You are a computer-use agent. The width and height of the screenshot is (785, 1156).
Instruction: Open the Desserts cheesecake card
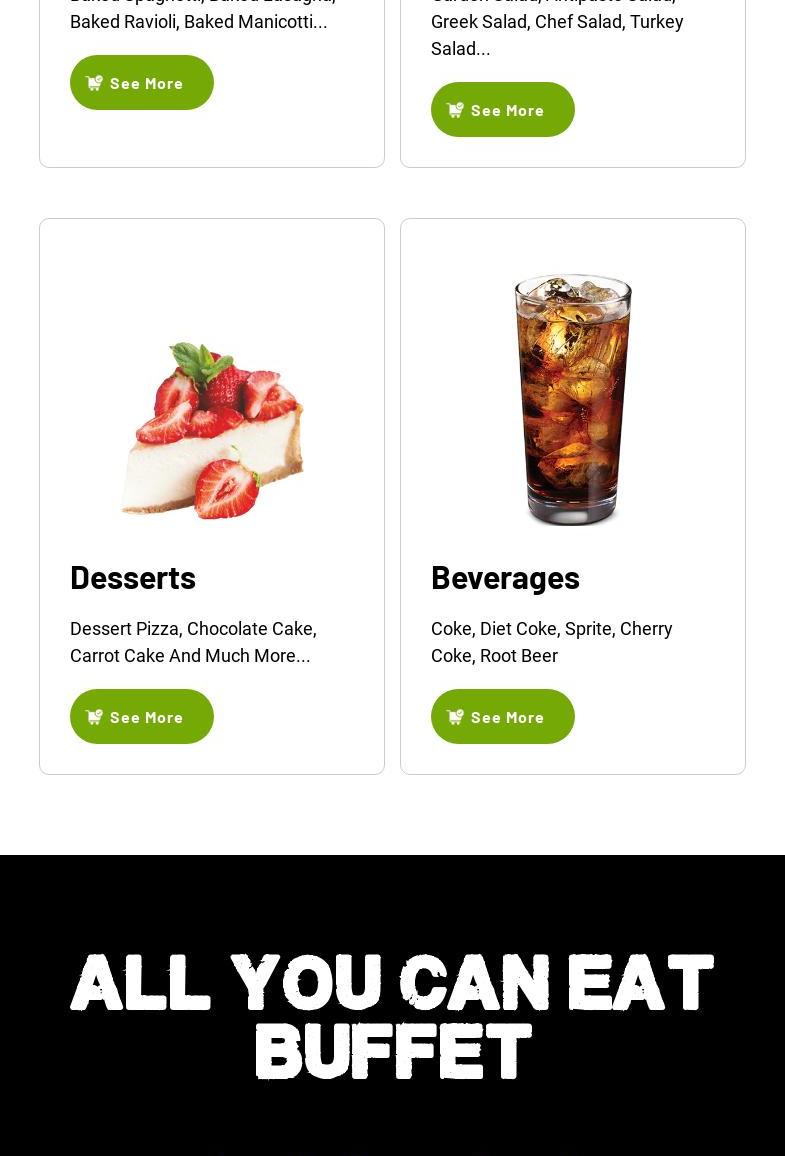[x=212, y=430]
